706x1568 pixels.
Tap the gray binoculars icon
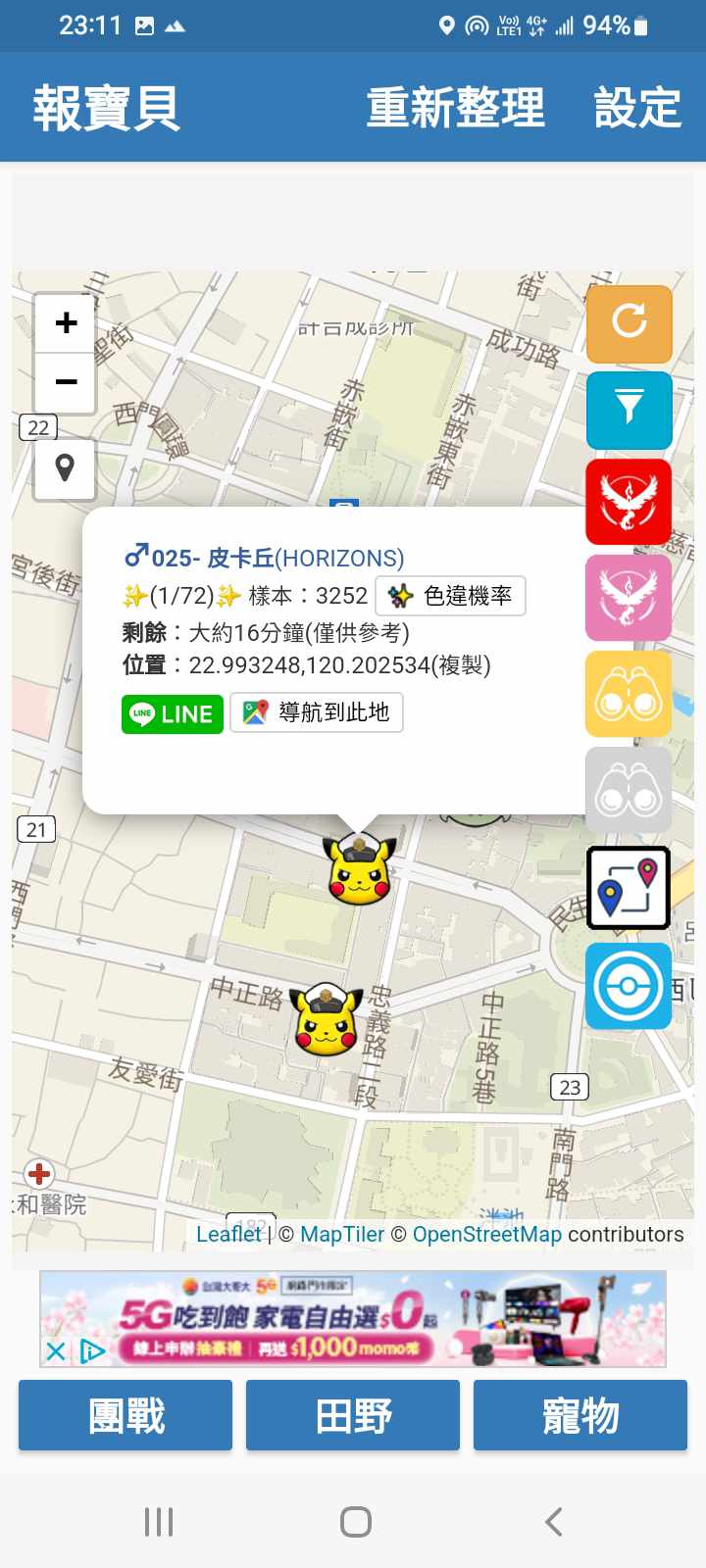coord(629,790)
